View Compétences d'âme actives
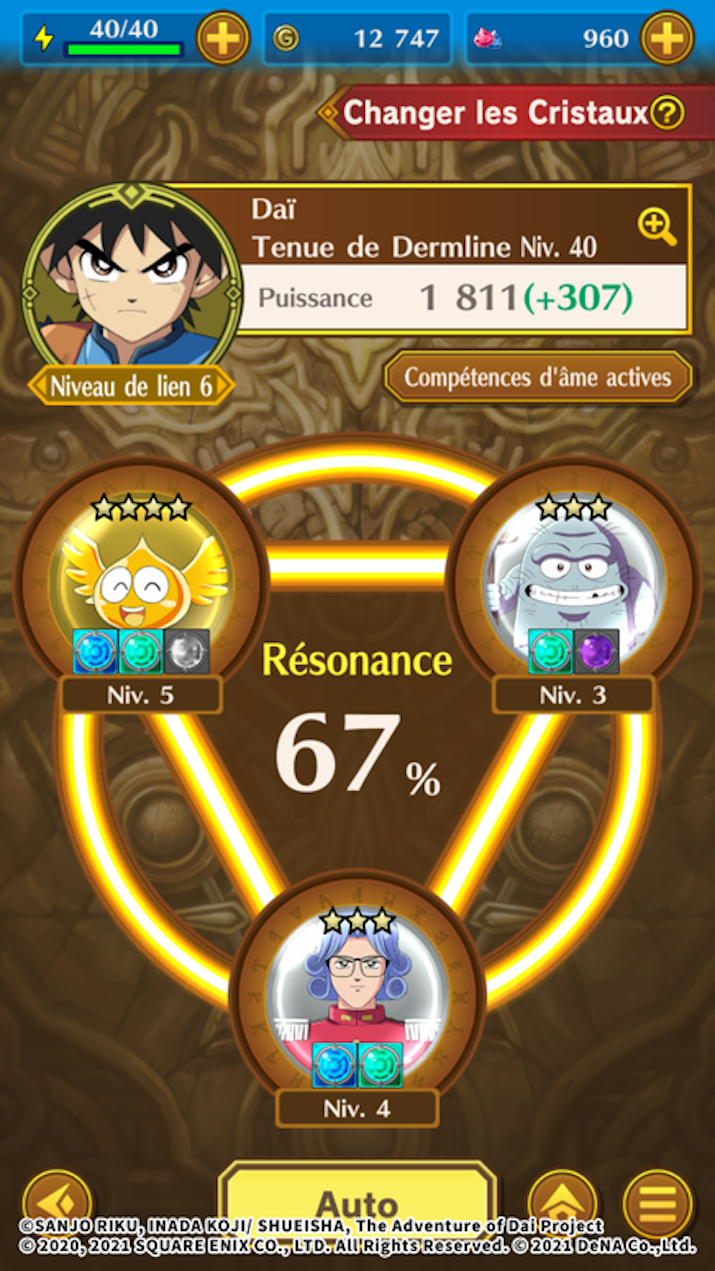Image resolution: width=715 pixels, height=1271 pixels. click(x=538, y=378)
